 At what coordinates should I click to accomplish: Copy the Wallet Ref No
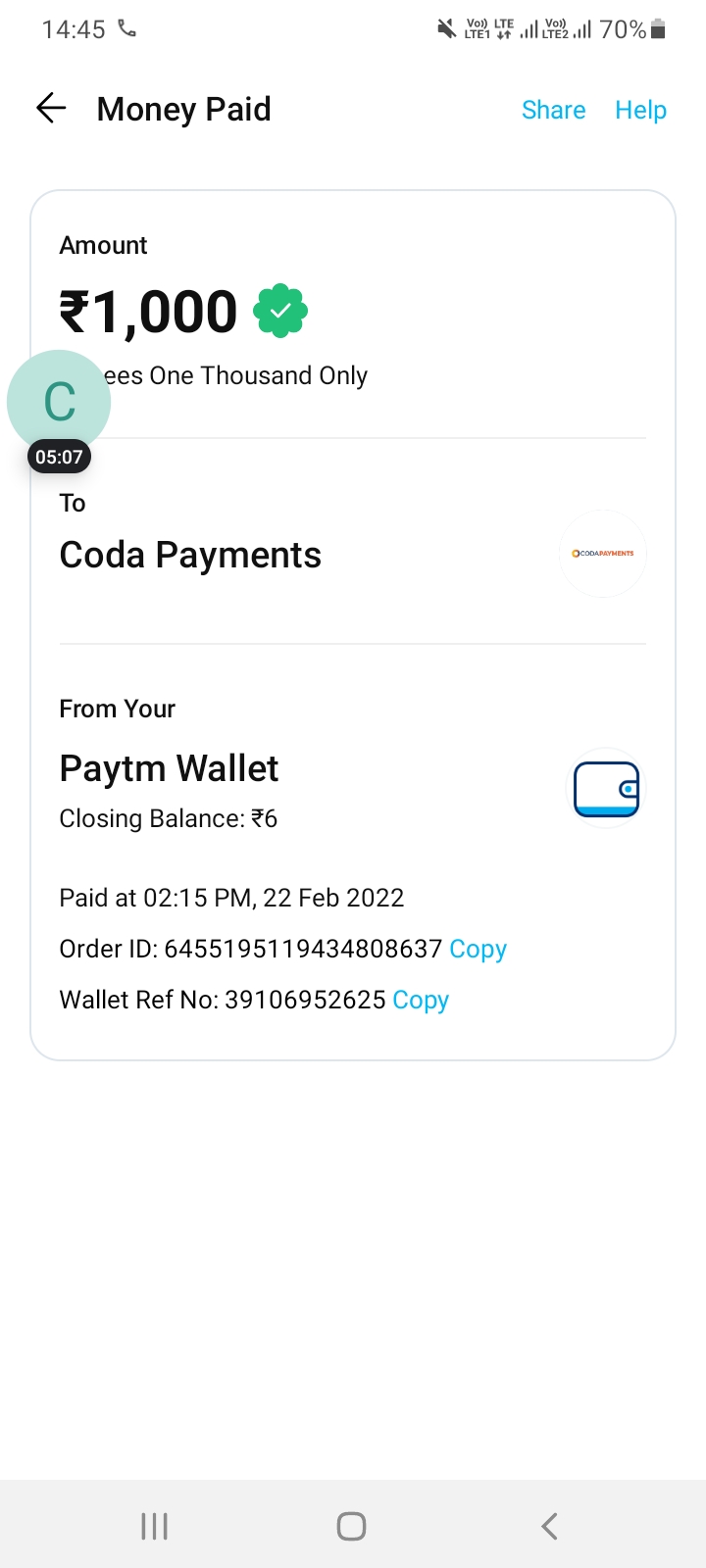421,1000
